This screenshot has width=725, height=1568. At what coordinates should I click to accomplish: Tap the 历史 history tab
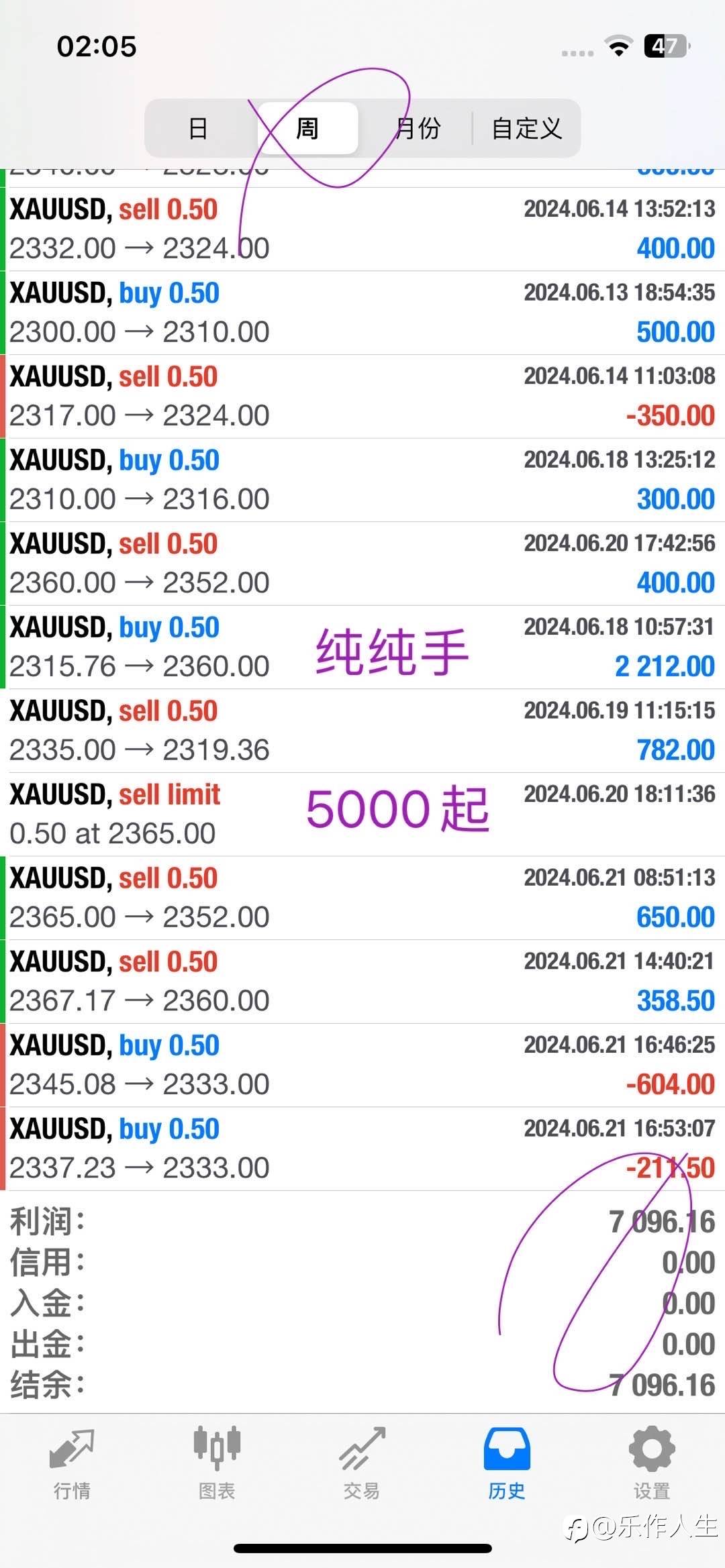507,1463
